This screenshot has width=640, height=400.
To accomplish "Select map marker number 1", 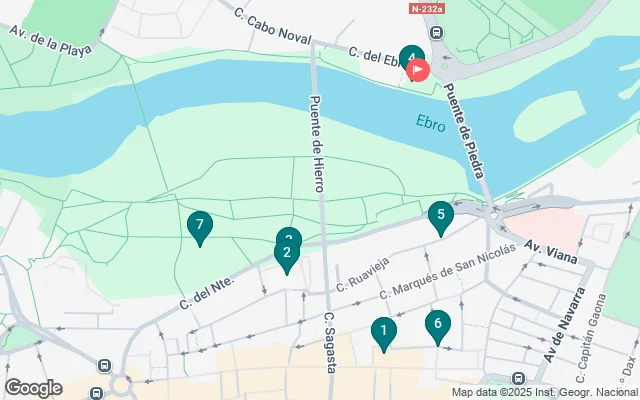I will (383, 331).
